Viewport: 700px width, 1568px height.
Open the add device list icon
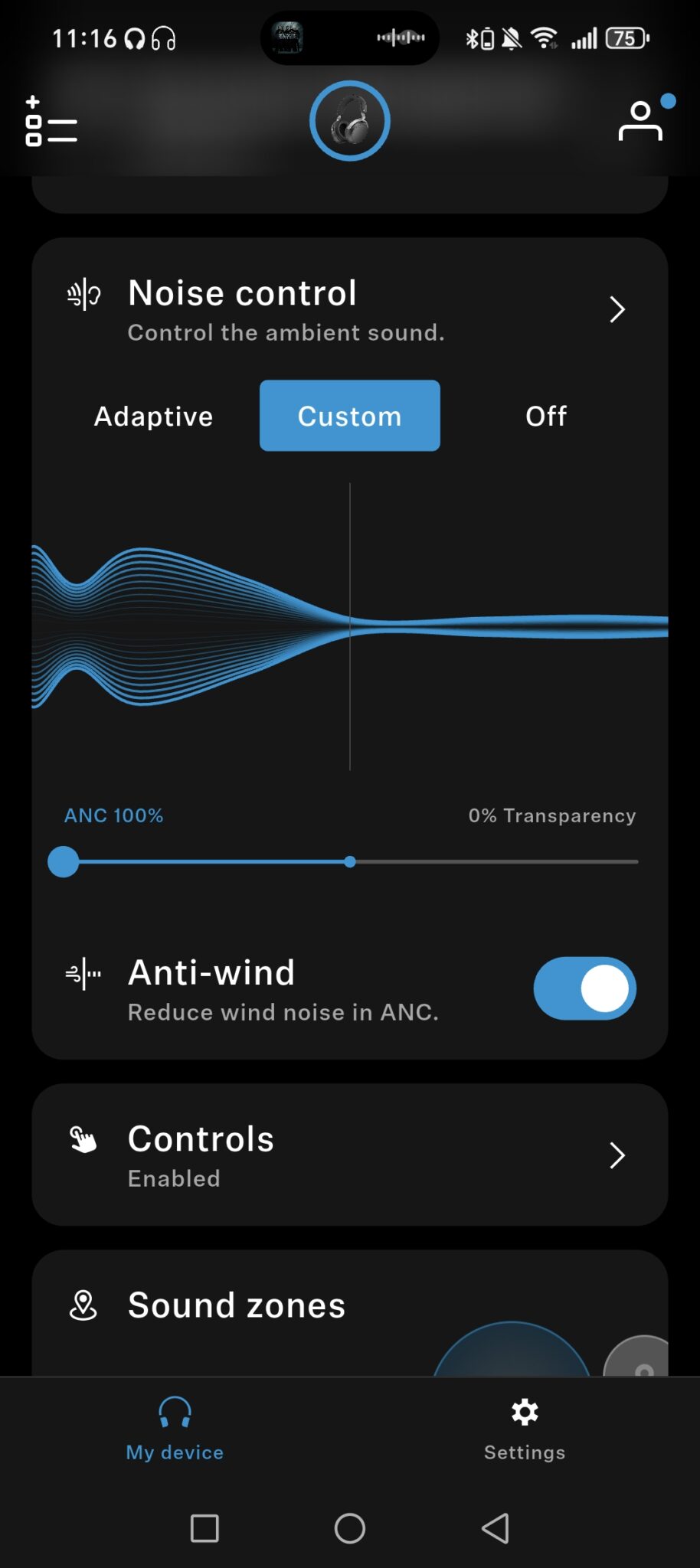tap(51, 121)
